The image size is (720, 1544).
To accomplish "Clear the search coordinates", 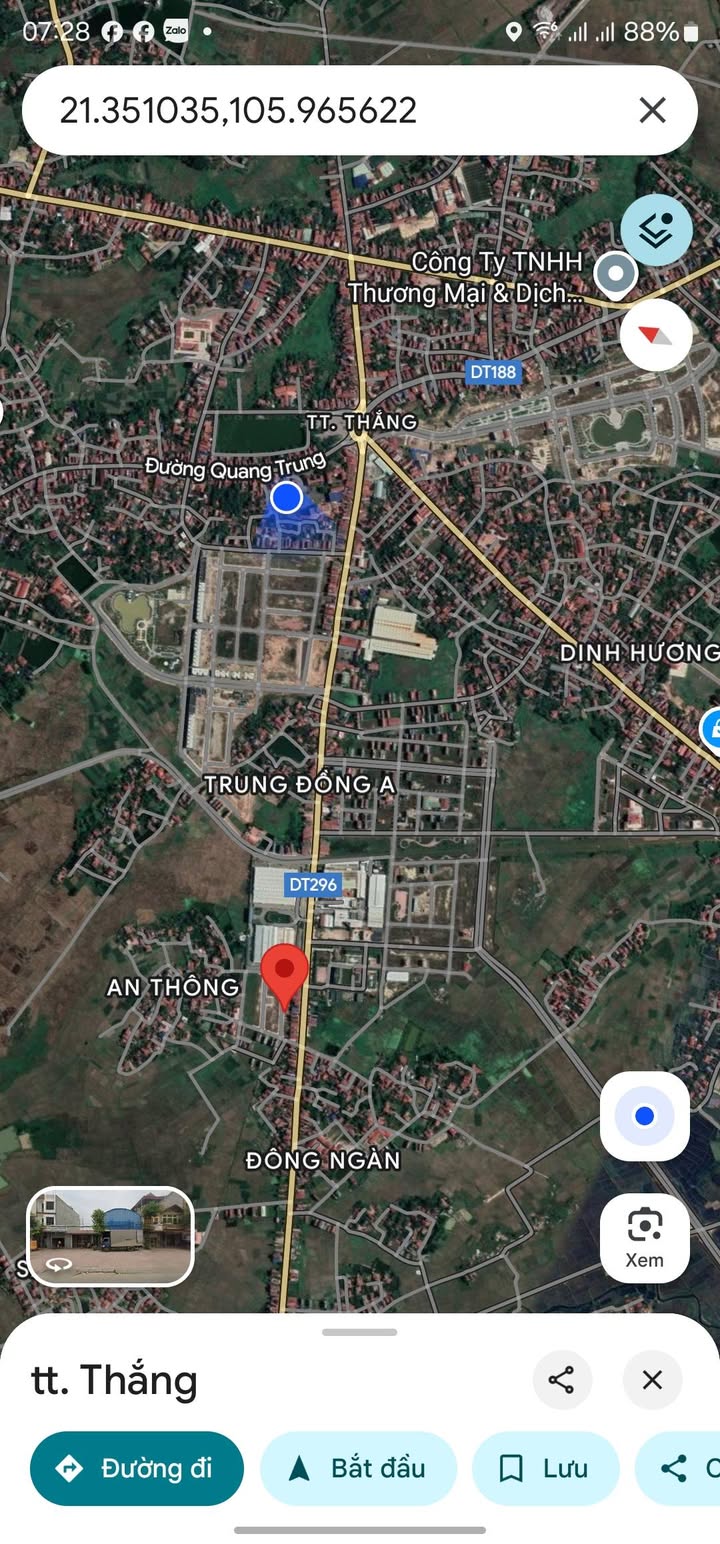I will (652, 110).
